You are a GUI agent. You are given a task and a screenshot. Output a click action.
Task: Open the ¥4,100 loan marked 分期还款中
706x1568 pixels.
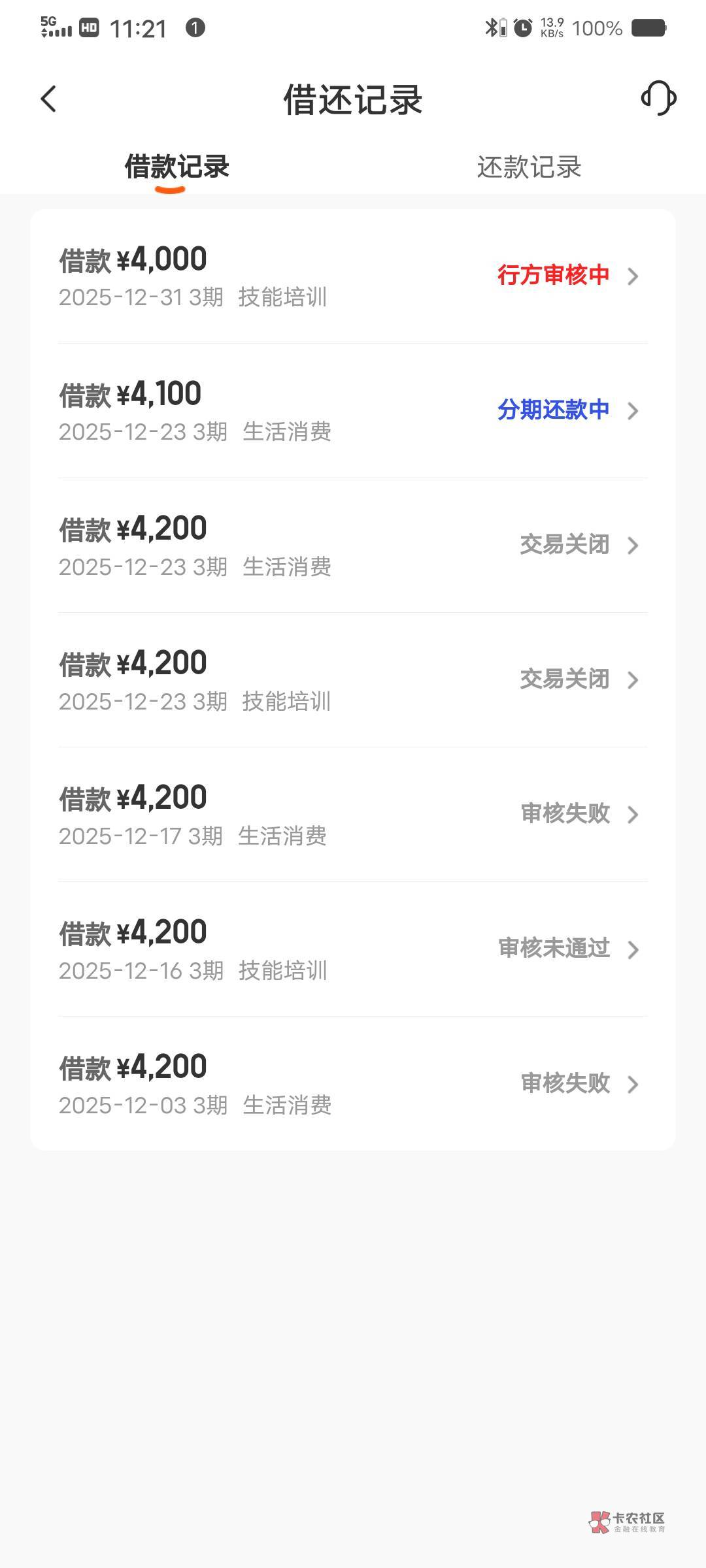353,411
